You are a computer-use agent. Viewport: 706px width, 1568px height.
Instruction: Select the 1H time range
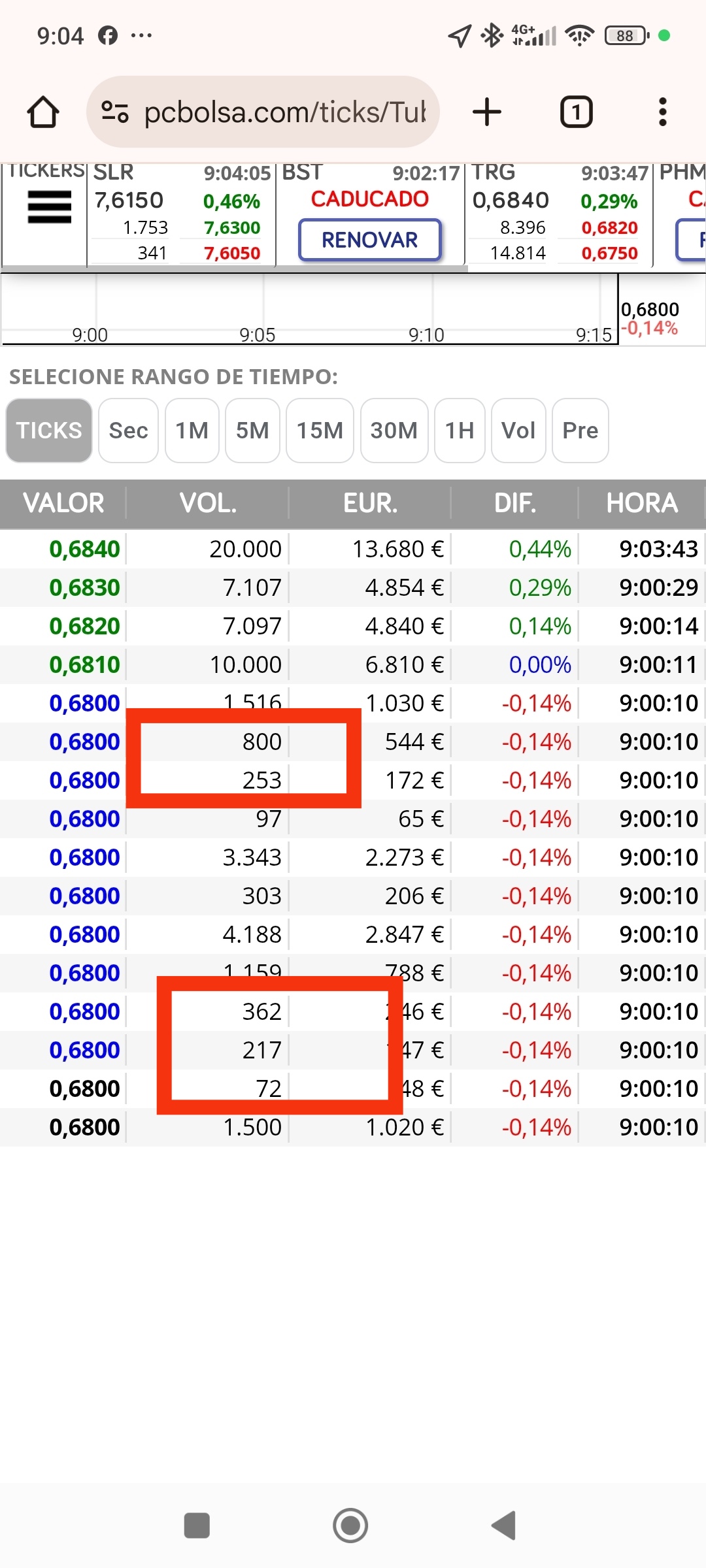460,431
